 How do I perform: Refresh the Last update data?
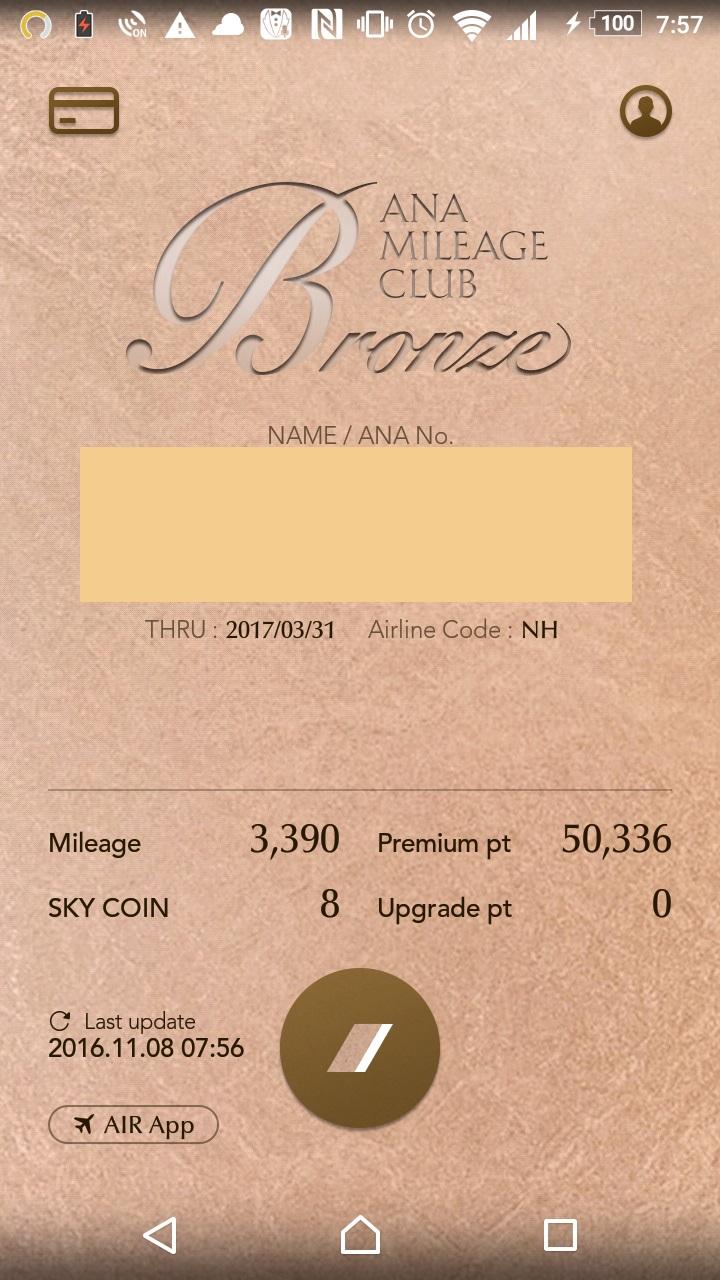(x=60, y=1021)
